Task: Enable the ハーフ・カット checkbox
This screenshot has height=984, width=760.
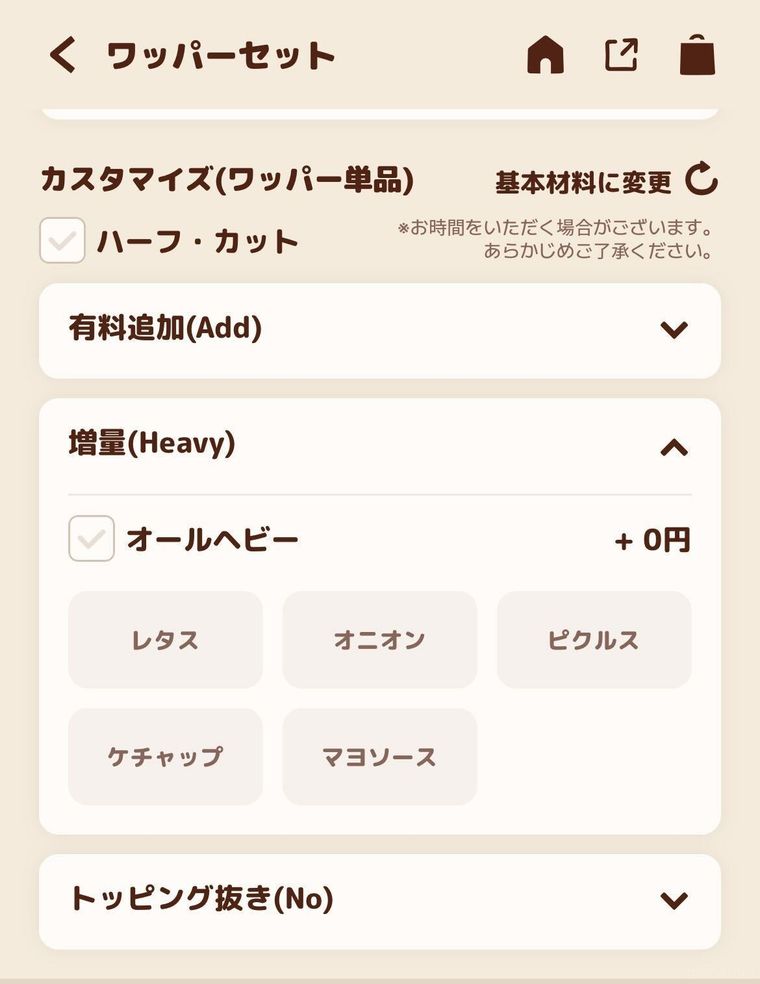Action: (62, 238)
